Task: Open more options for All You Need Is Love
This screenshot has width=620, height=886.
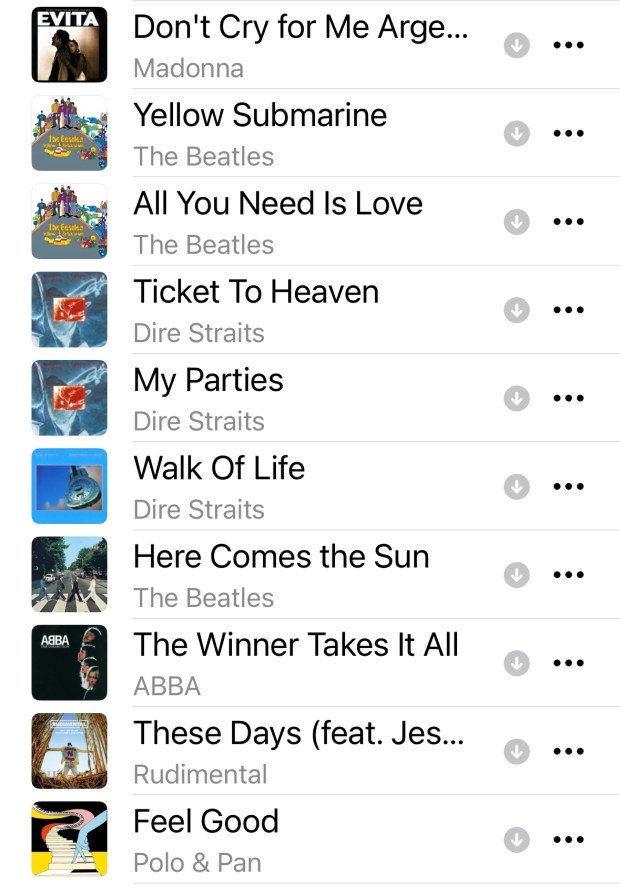Action: pos(568,222)
